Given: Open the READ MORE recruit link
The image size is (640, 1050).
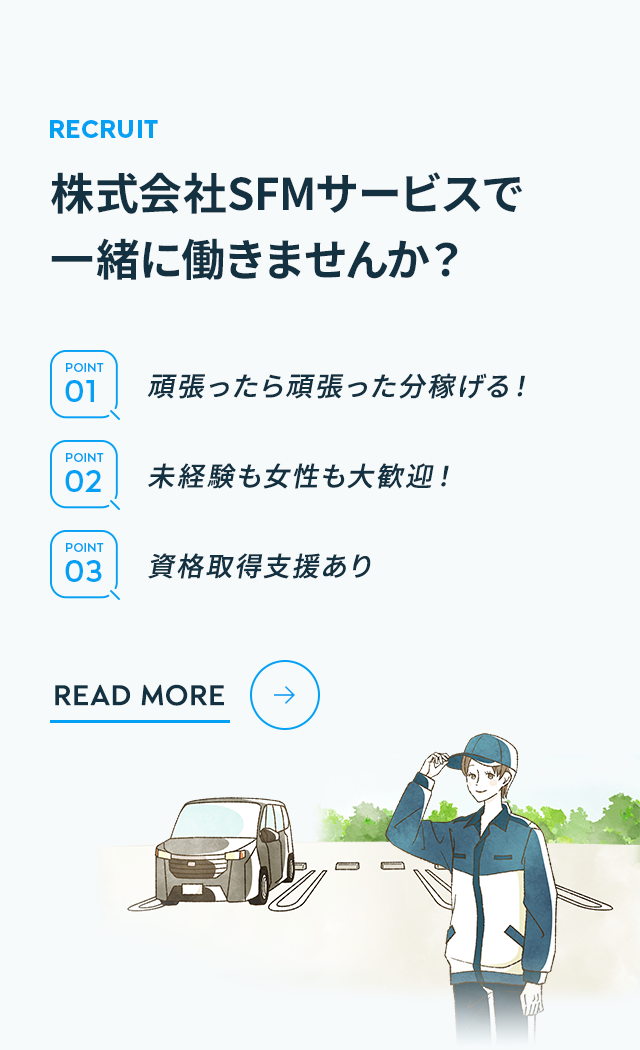Looking at the screenshot, I should 140,695.
